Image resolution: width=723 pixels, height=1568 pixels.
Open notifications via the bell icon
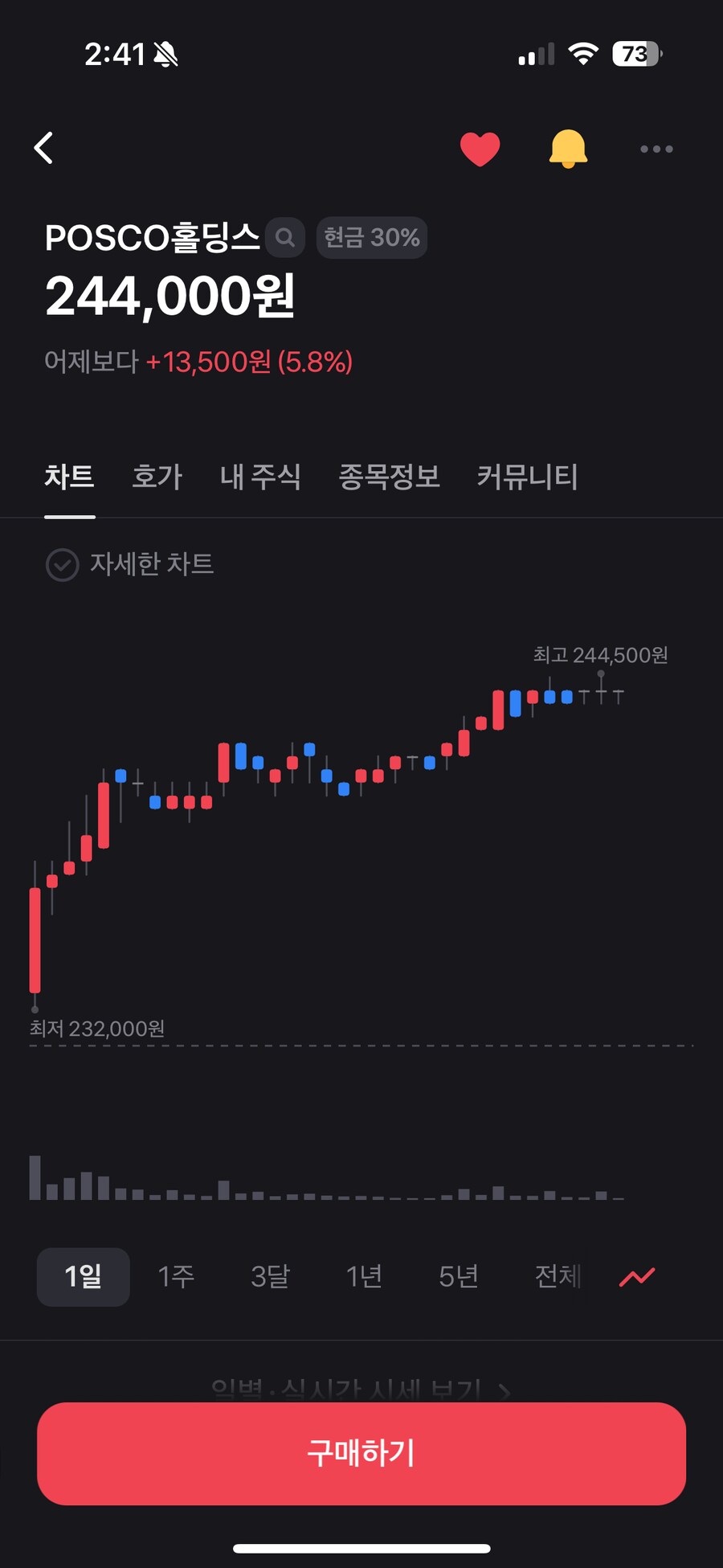568,148
